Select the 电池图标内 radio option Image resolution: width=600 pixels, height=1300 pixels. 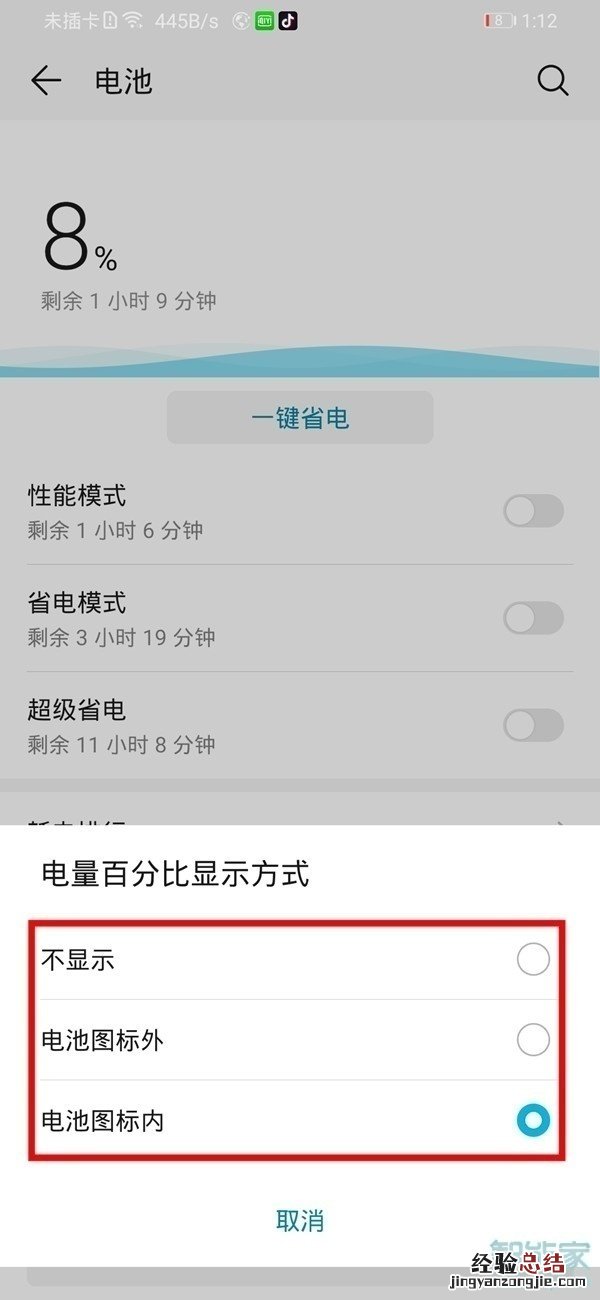point(533,1121)
